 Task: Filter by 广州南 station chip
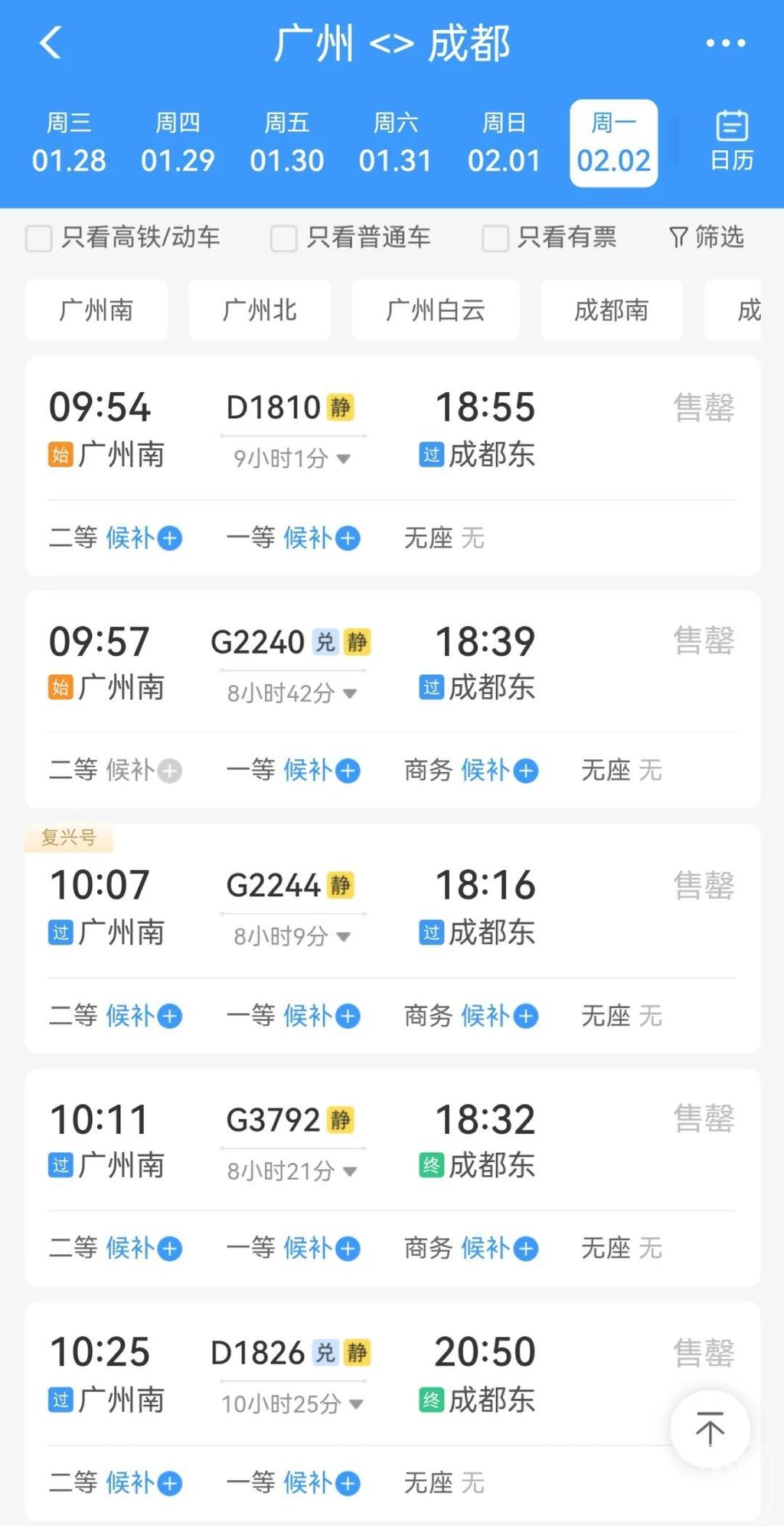(96, 310)
